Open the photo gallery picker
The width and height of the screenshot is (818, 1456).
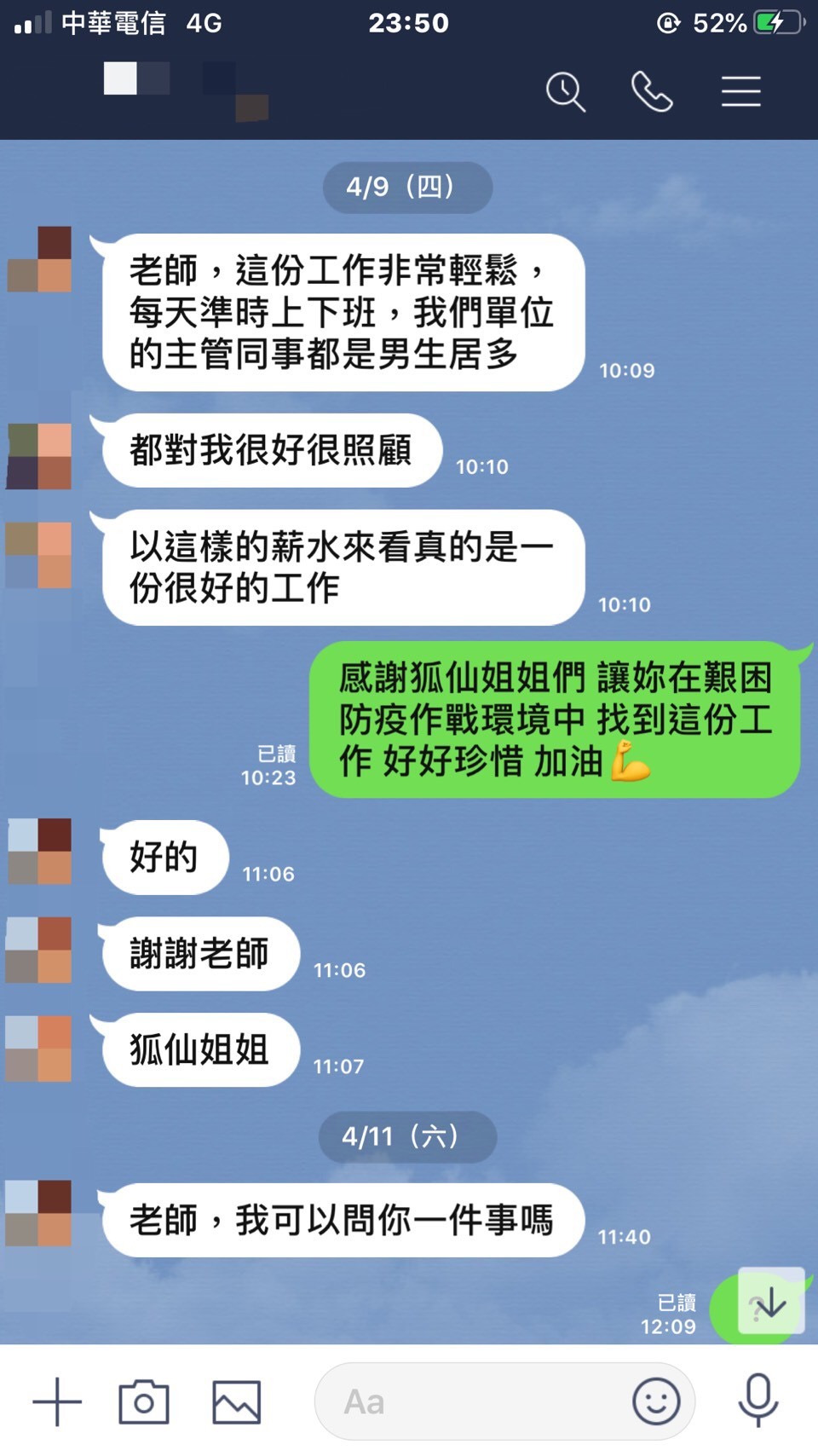(x=236, y=1401)
